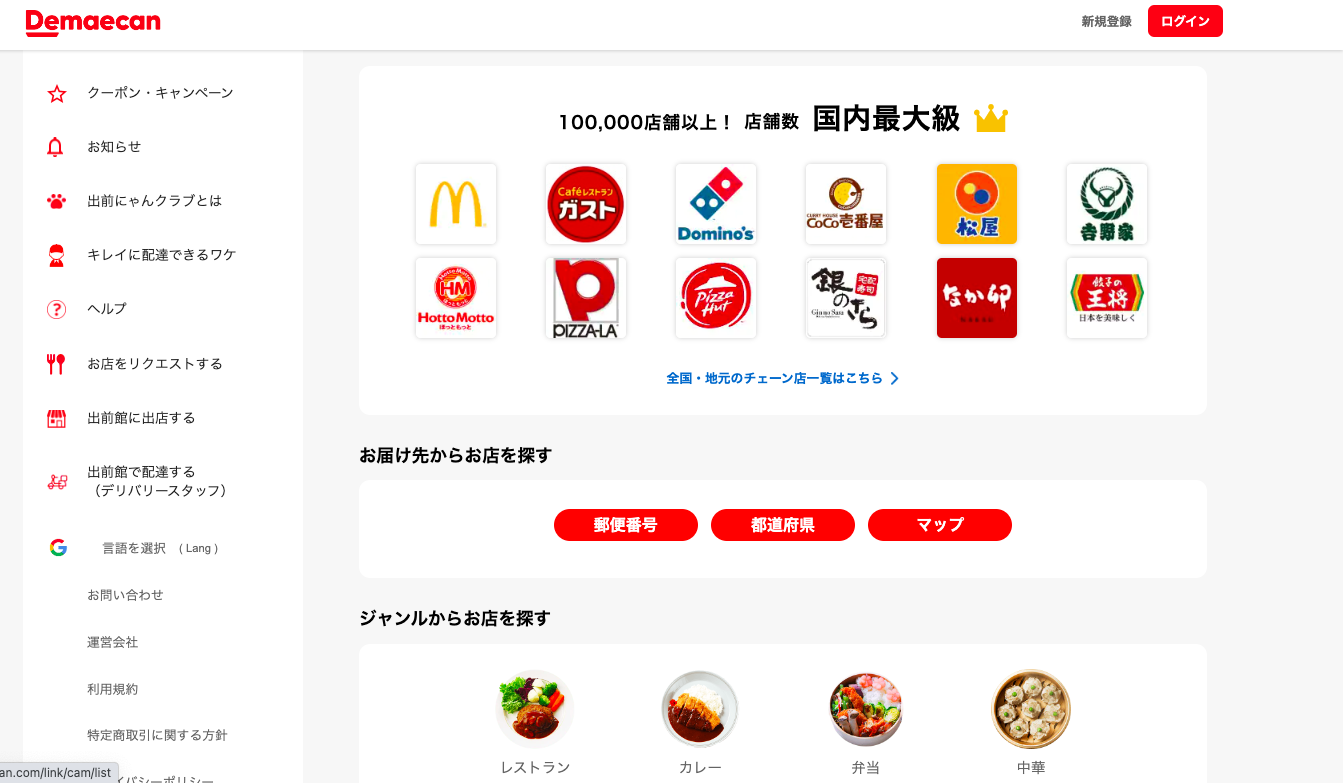Open ヘルプ in the sidebar
The image size is (1343, 783).
[x=107, y=309]
